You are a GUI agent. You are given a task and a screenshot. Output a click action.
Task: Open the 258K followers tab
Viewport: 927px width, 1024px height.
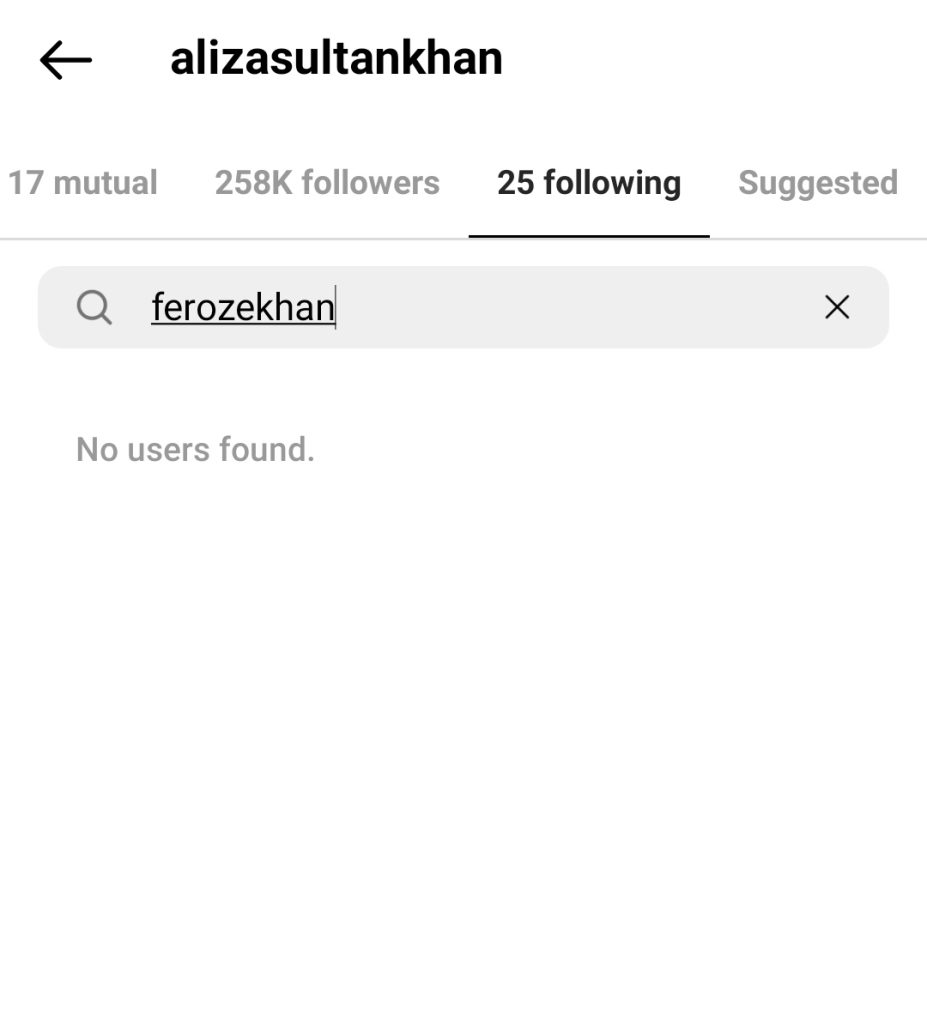click(327, 183)
